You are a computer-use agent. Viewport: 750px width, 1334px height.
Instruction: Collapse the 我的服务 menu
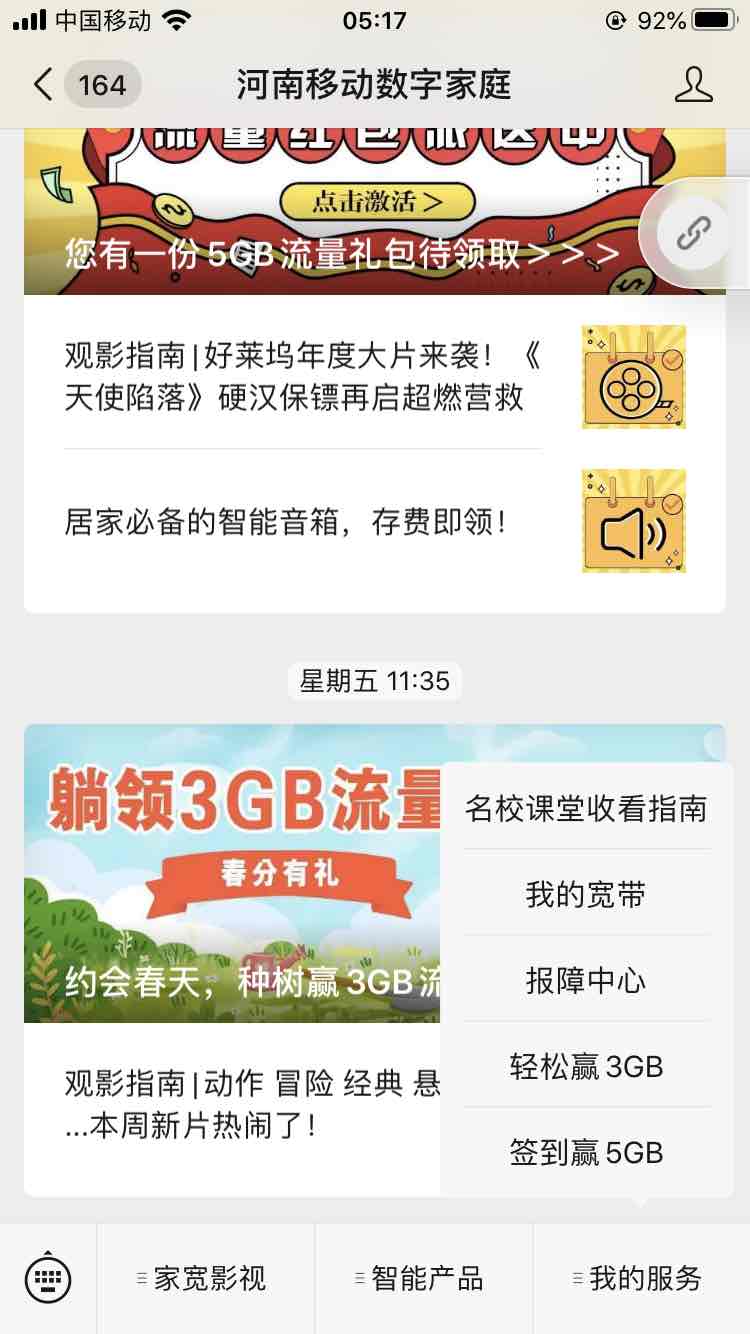pos(641,1279)
